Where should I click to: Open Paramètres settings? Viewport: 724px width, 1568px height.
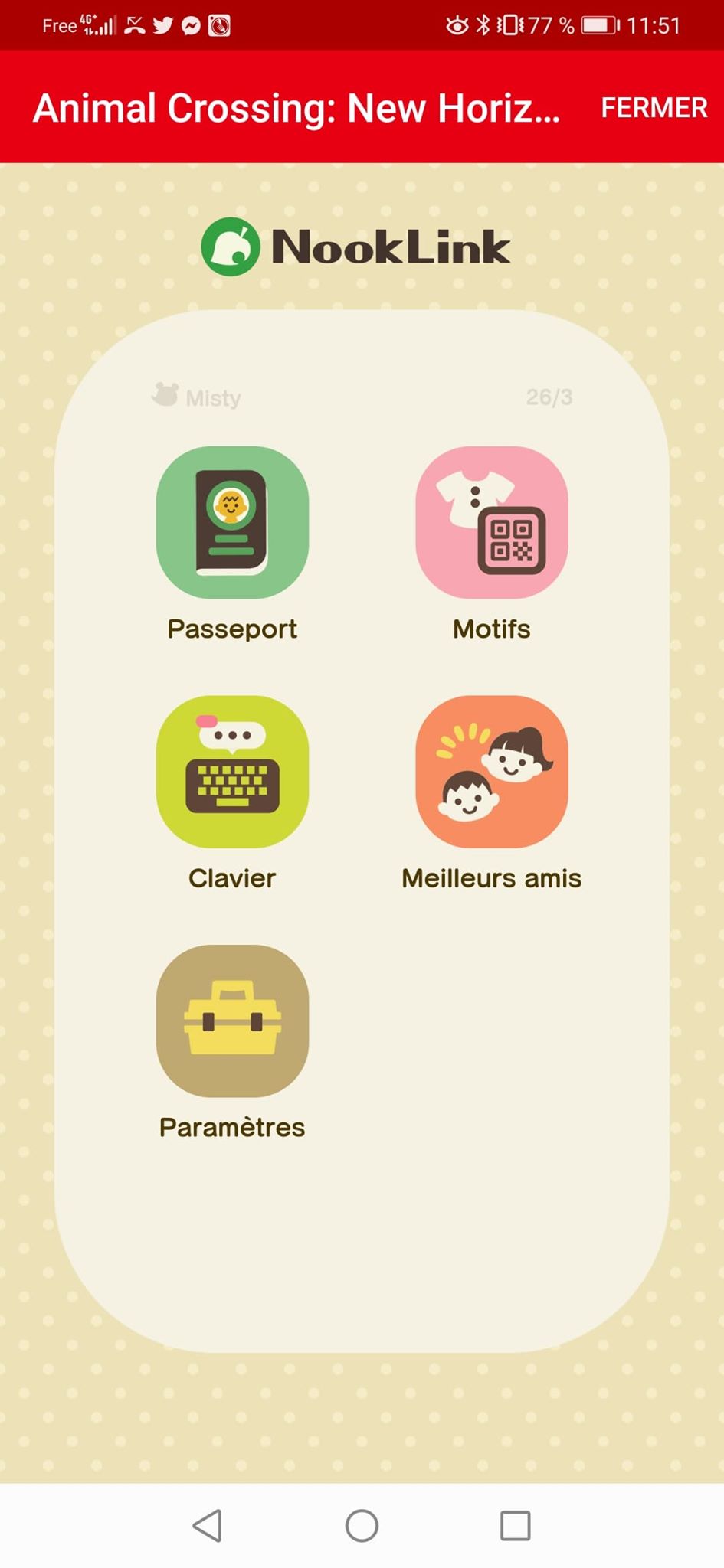pos(232,1021)
